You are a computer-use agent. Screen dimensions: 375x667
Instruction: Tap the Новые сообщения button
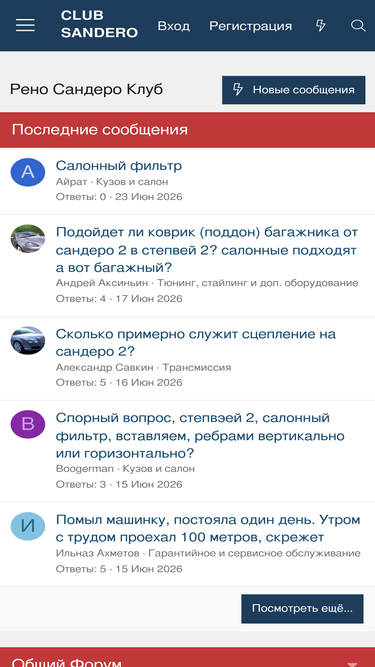(x=293, y=90)
